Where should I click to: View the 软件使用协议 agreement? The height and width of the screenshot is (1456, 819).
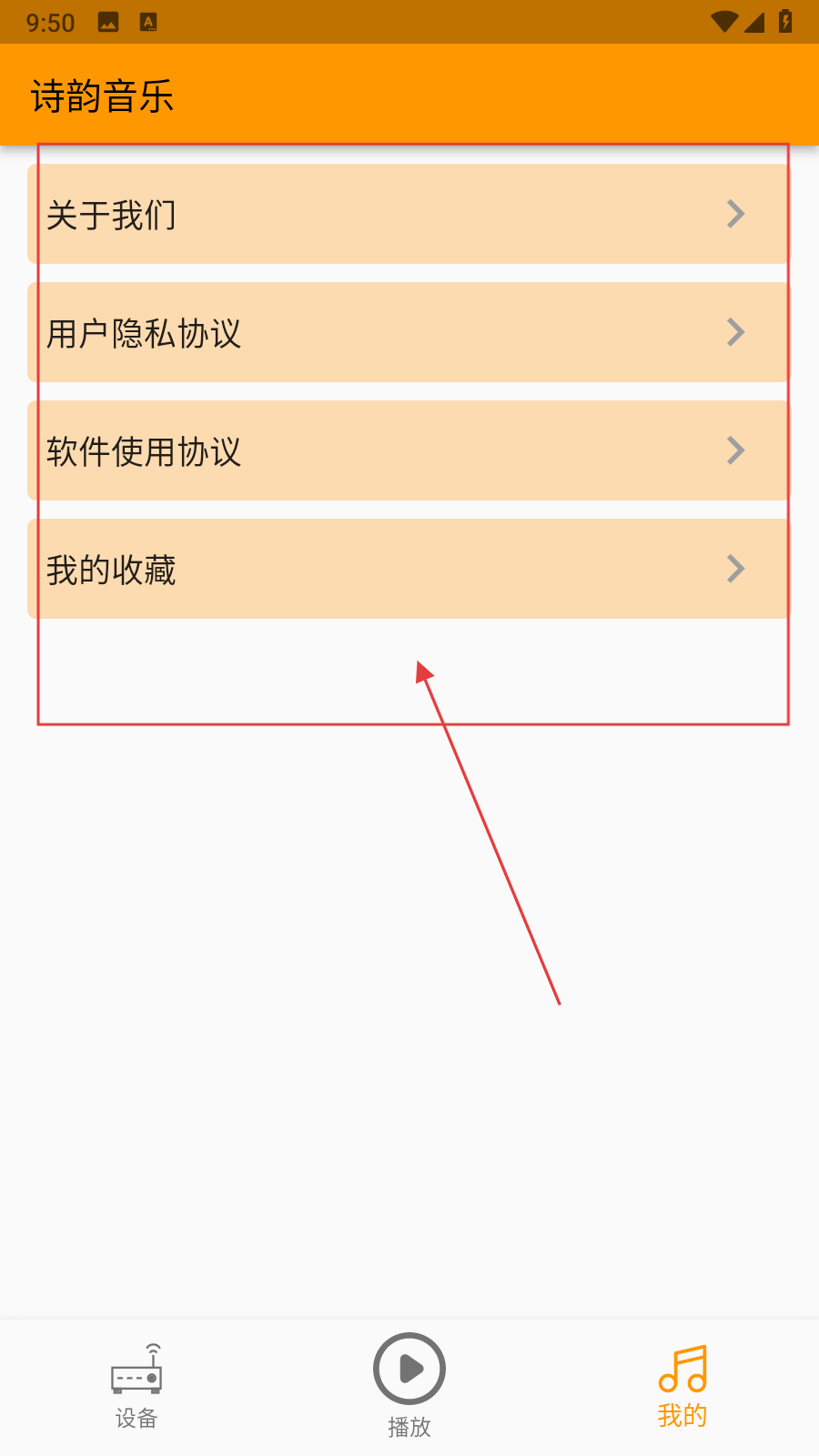[409, 451]
